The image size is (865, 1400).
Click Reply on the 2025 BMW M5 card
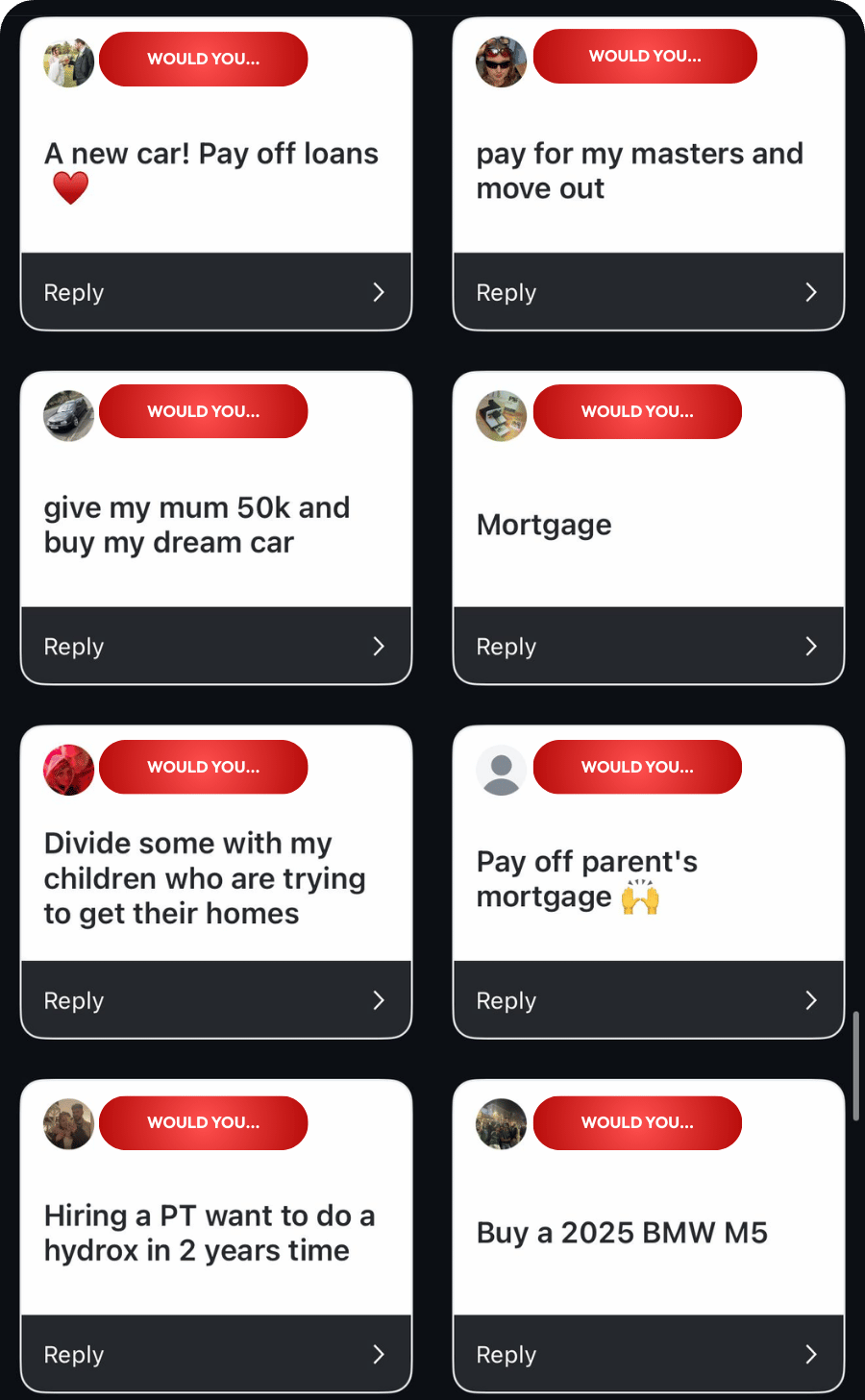point(506,1353)
